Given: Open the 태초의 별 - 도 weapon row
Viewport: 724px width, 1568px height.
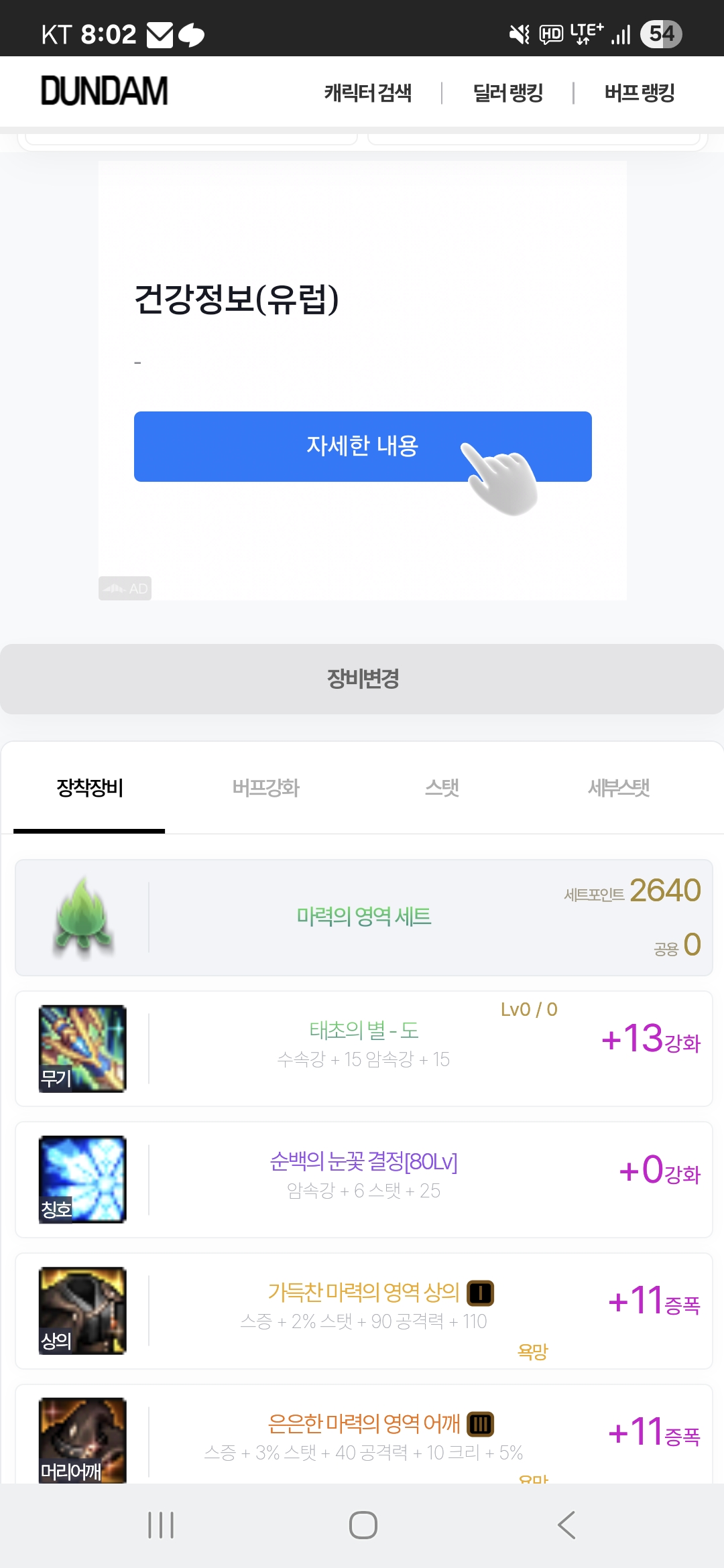Looking at the screenshot, I should pos(363,1049).
